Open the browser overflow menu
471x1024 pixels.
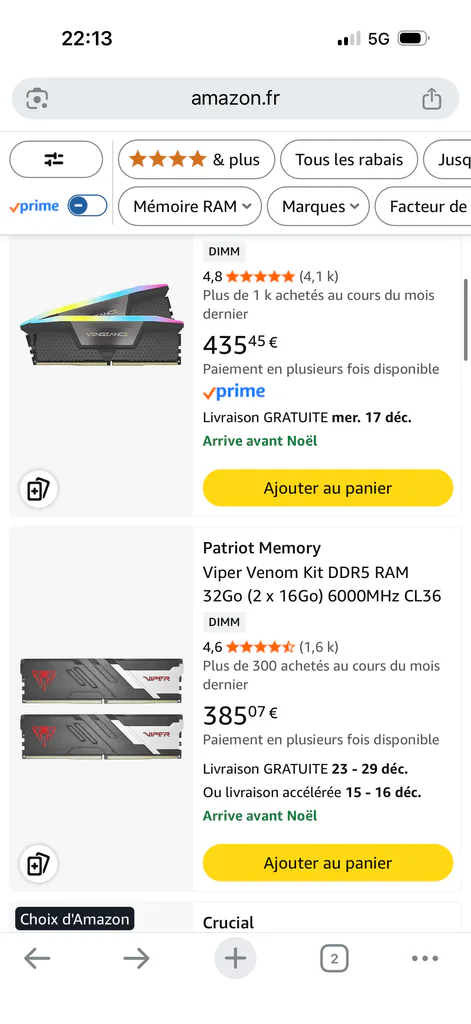(425, 959)
